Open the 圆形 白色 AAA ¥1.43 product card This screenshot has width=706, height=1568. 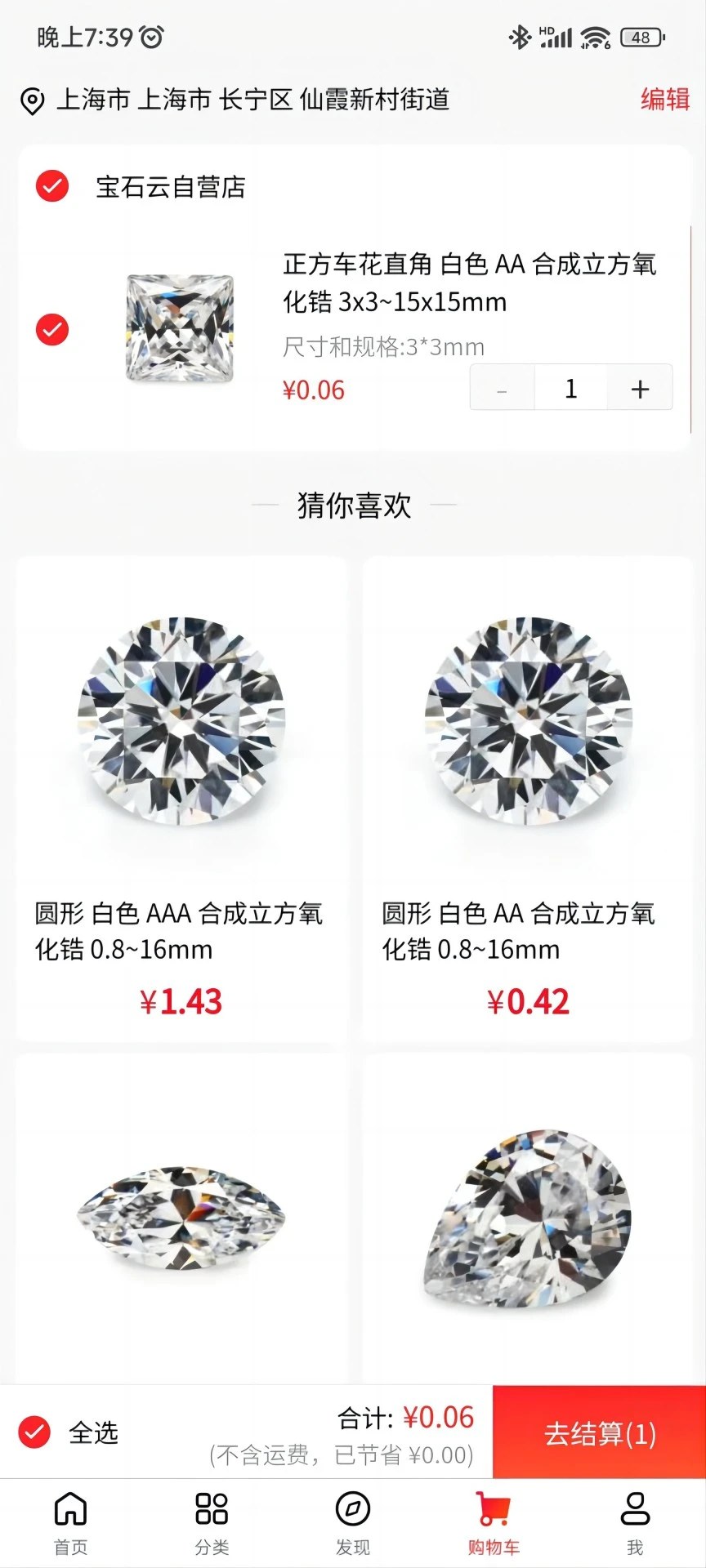coord(181,799)
